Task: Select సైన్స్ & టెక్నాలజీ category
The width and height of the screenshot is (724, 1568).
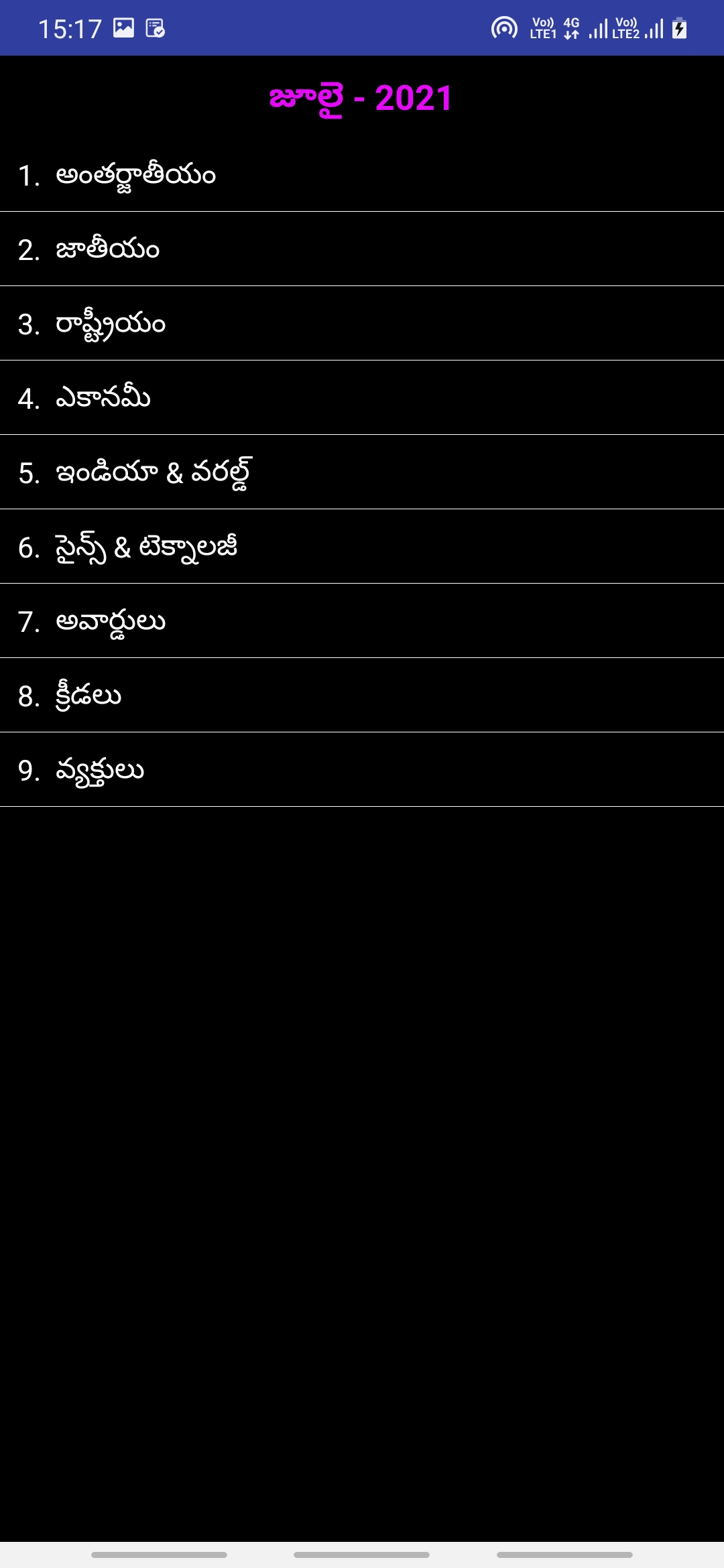Action: [147, 547]
